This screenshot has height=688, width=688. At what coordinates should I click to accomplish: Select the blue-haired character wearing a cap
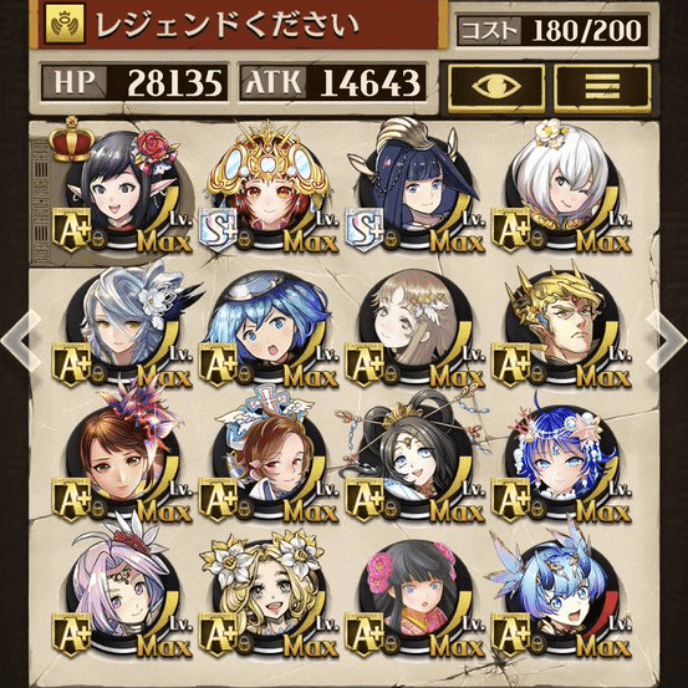pos(266,324)
